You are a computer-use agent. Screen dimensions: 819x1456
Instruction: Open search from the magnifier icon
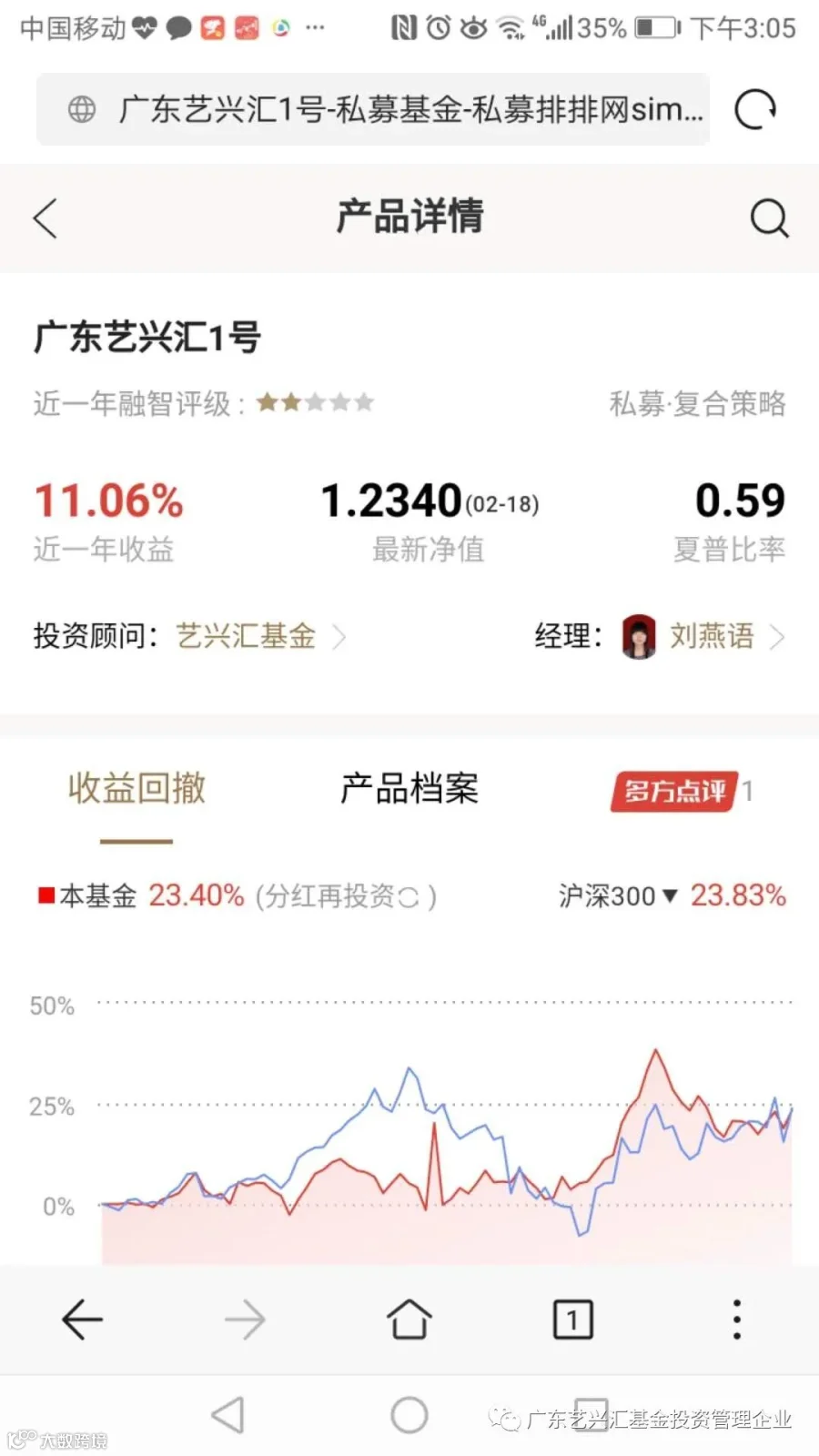(x=769, y=218)
